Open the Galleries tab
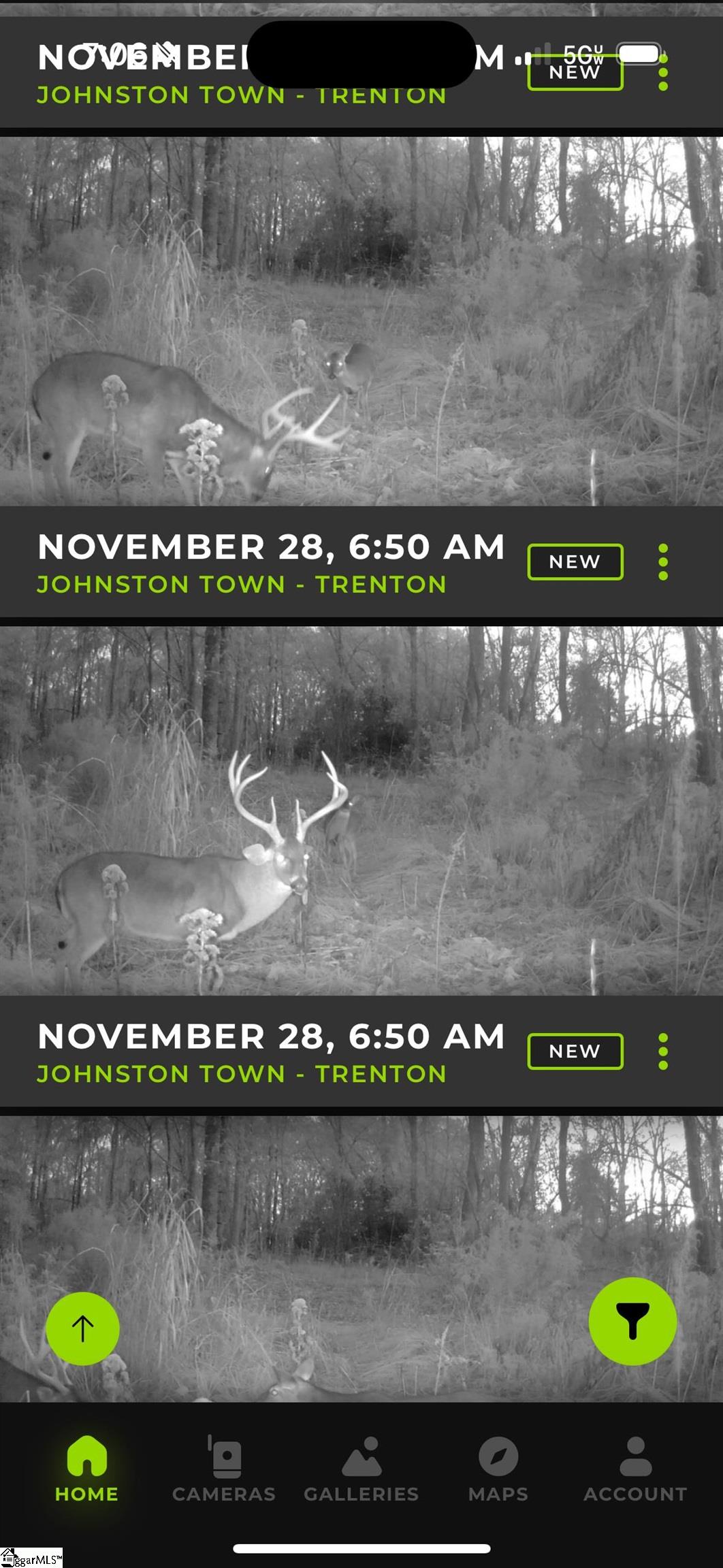723x1568 pixels. point(361,1469)
